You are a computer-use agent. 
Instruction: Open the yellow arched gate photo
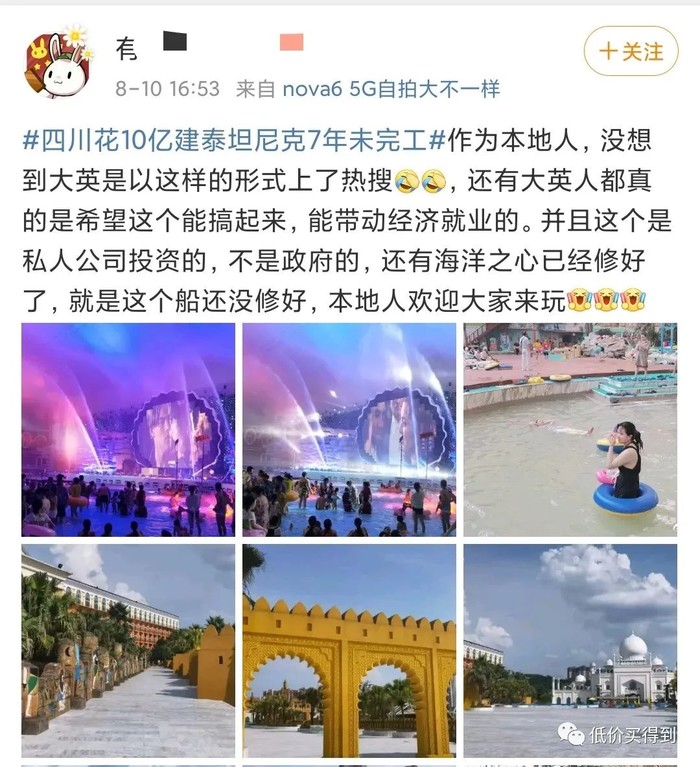click(x=349, y=650)
